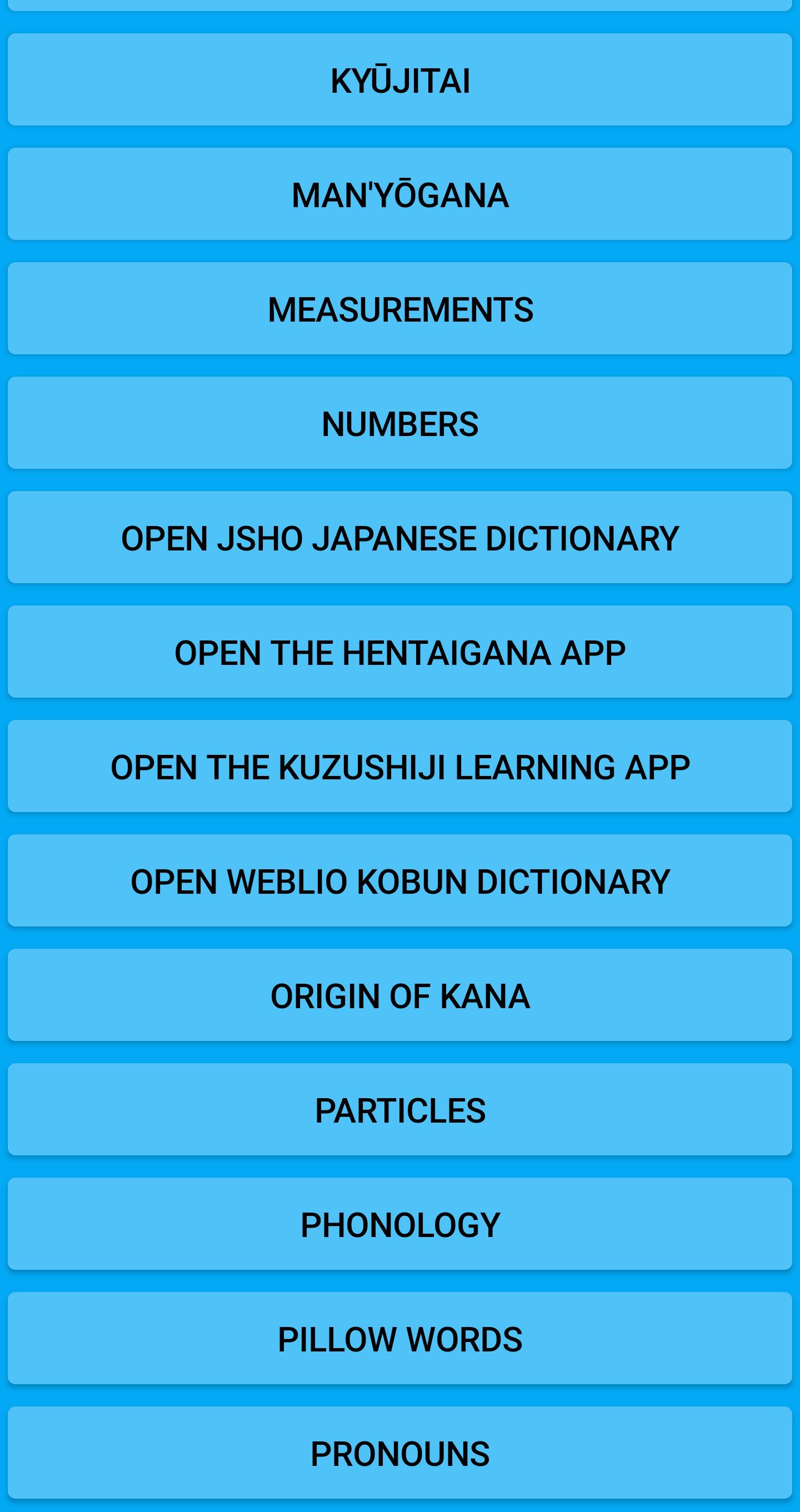
Task: Open the Numbers page
Action: (x=399, y=423)
